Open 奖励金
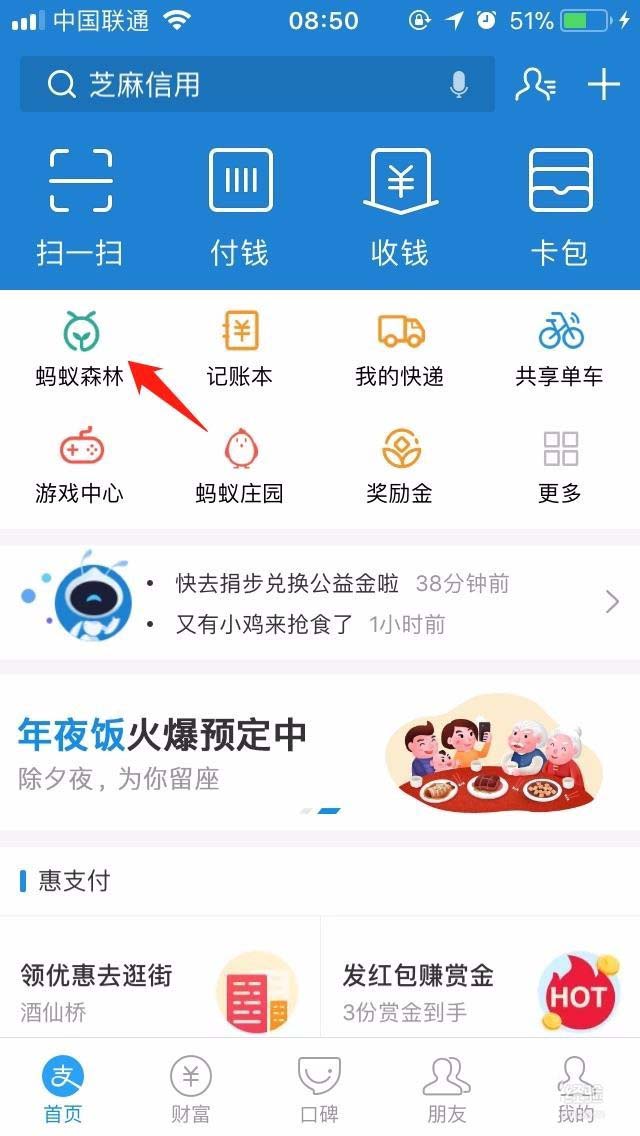Screen dimensions: 640x1136 click(x=400, y=464)
